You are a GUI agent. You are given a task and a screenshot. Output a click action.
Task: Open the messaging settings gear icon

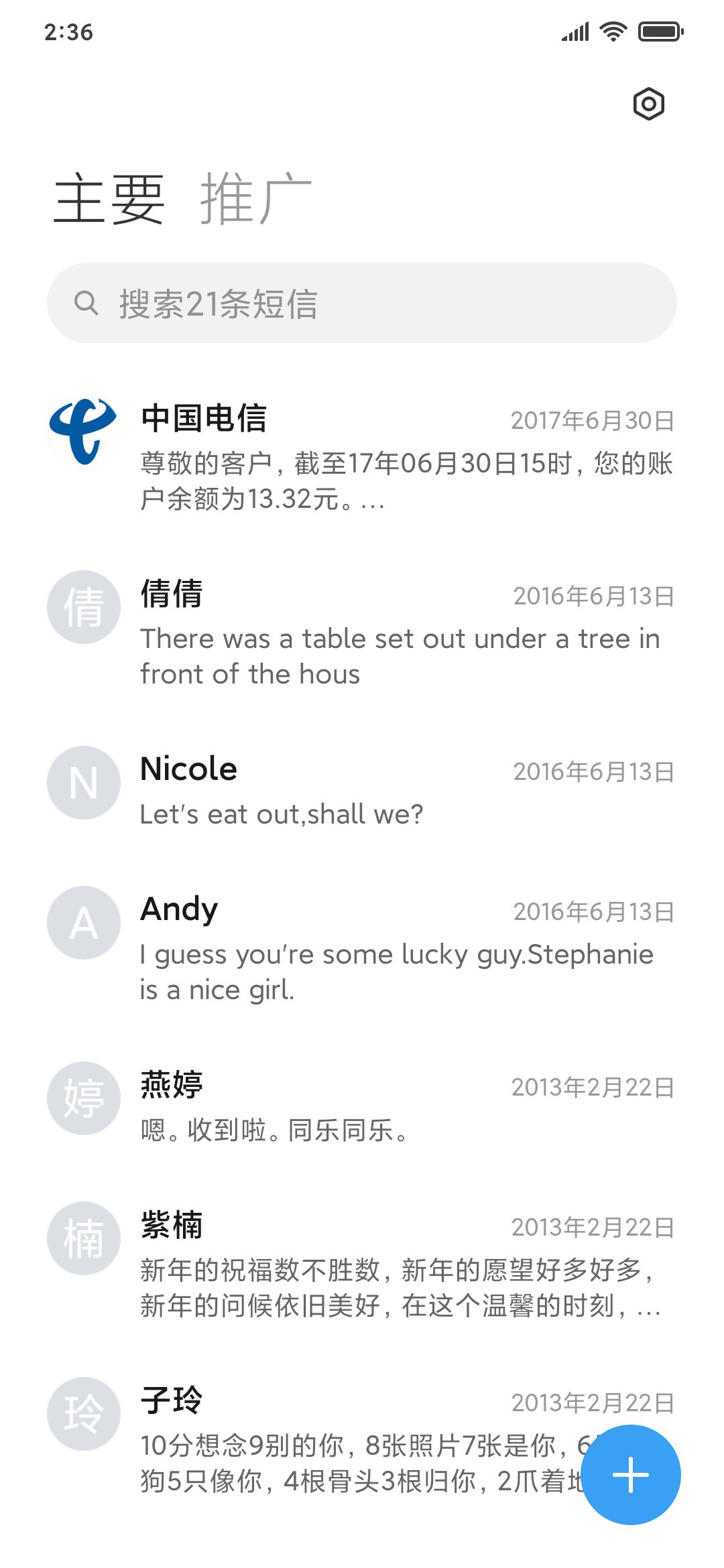point(648,104)
